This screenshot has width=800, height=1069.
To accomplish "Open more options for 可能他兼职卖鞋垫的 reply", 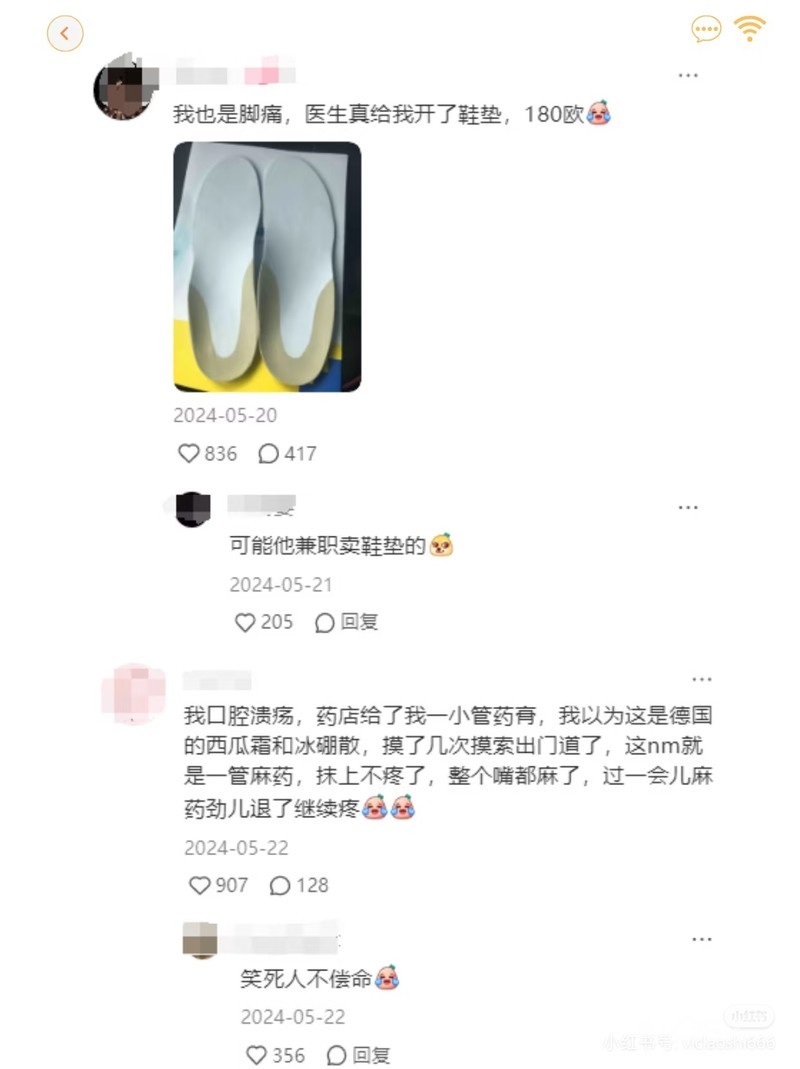I will pyautogui.click(x=688, y=507).
